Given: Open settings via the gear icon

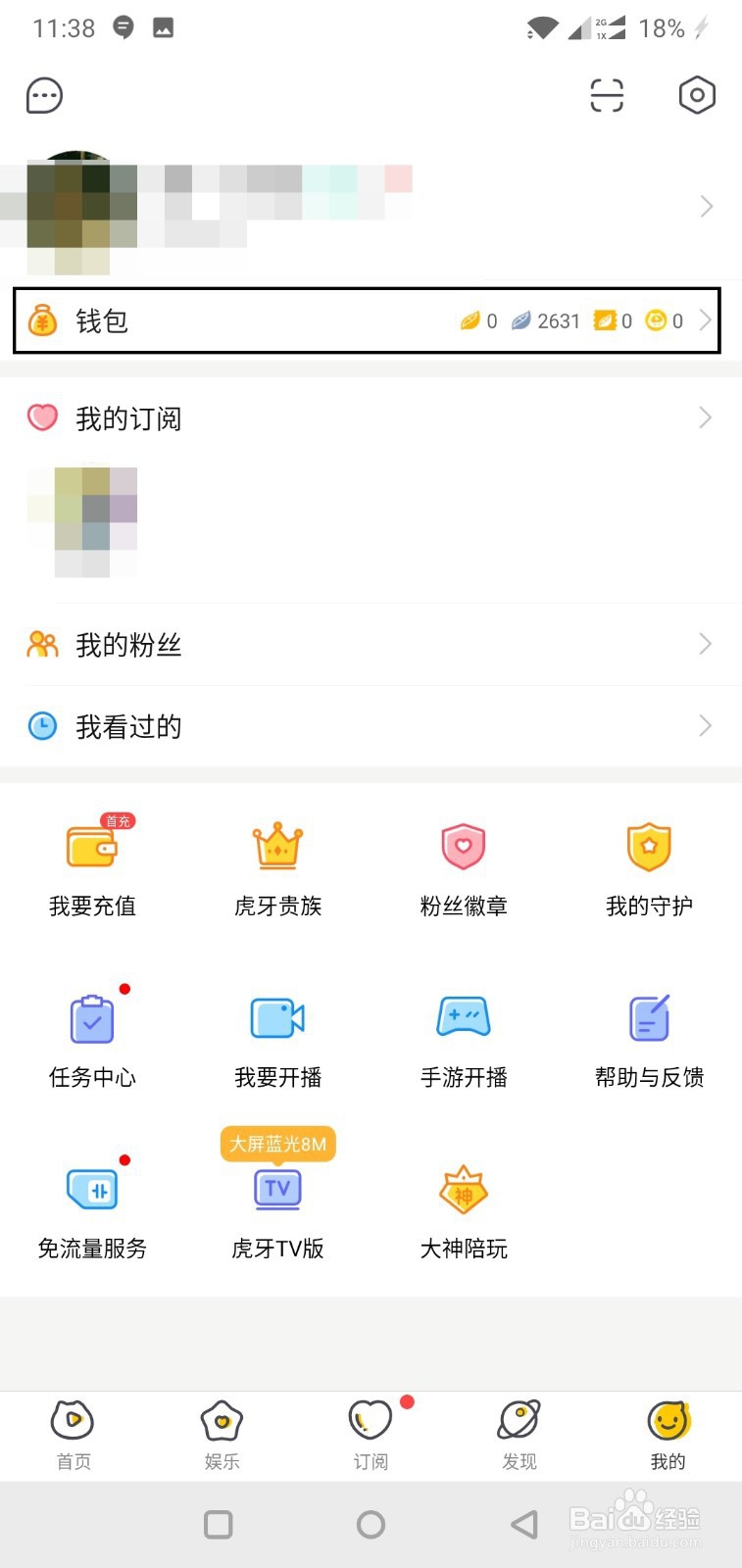Looking at the screenshot, I should (x=697, y=95).
